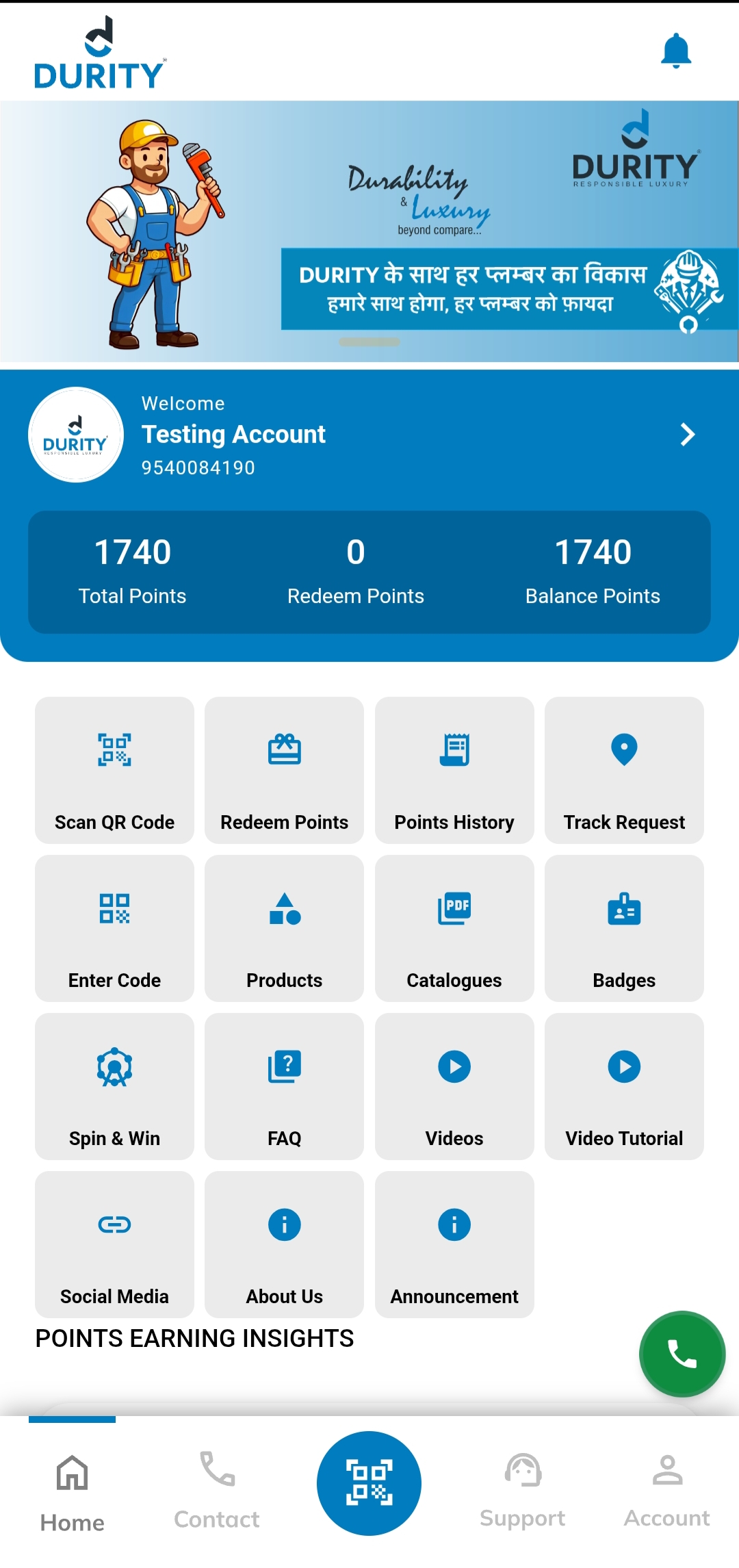Open Testing Account profile chevron

pyautogui.click(x=687, y=435)
